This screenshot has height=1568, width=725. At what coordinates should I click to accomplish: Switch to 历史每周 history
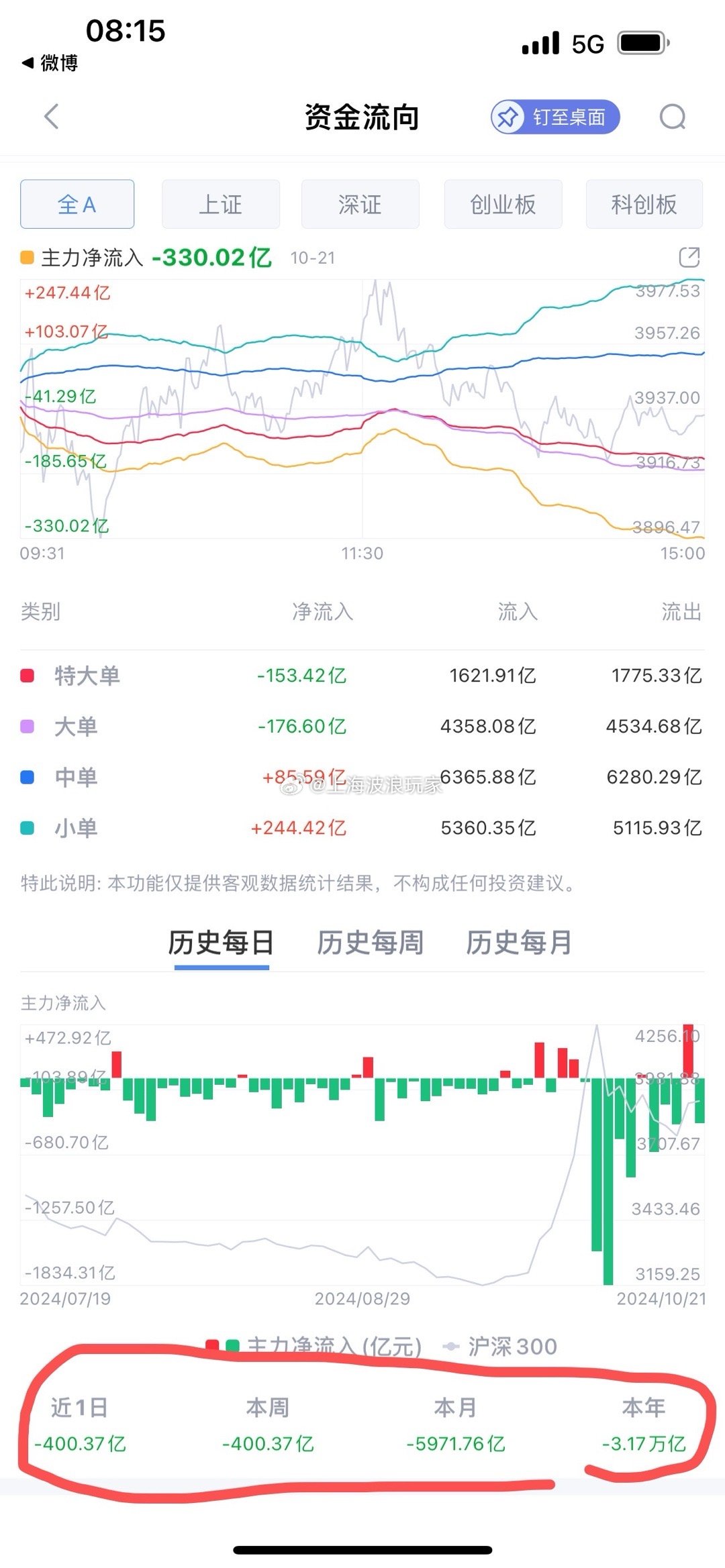[370, 943]
